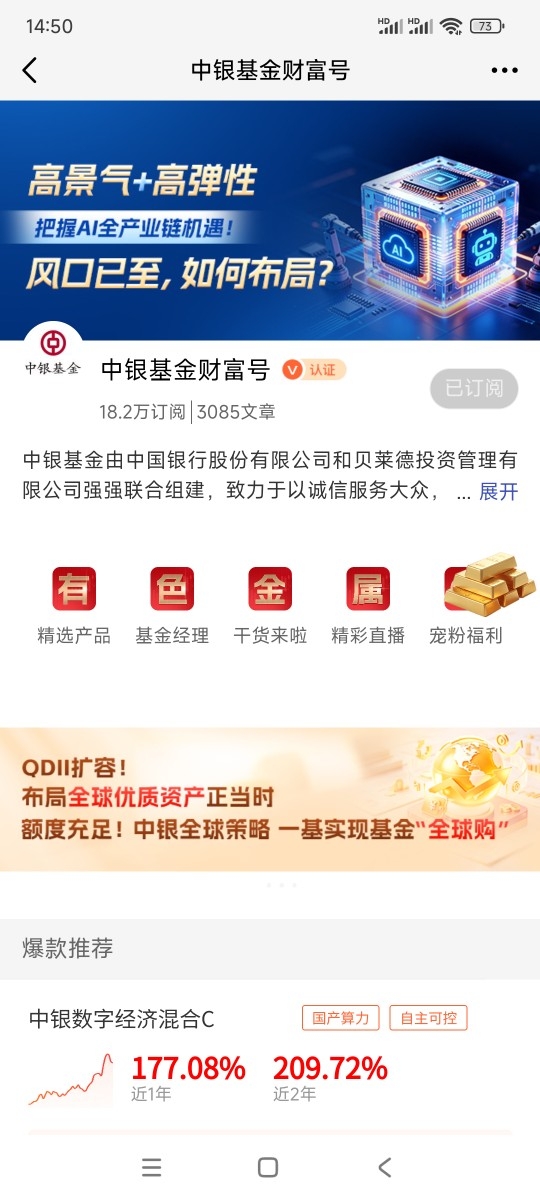Expand the description with 展开

(499, 492)
